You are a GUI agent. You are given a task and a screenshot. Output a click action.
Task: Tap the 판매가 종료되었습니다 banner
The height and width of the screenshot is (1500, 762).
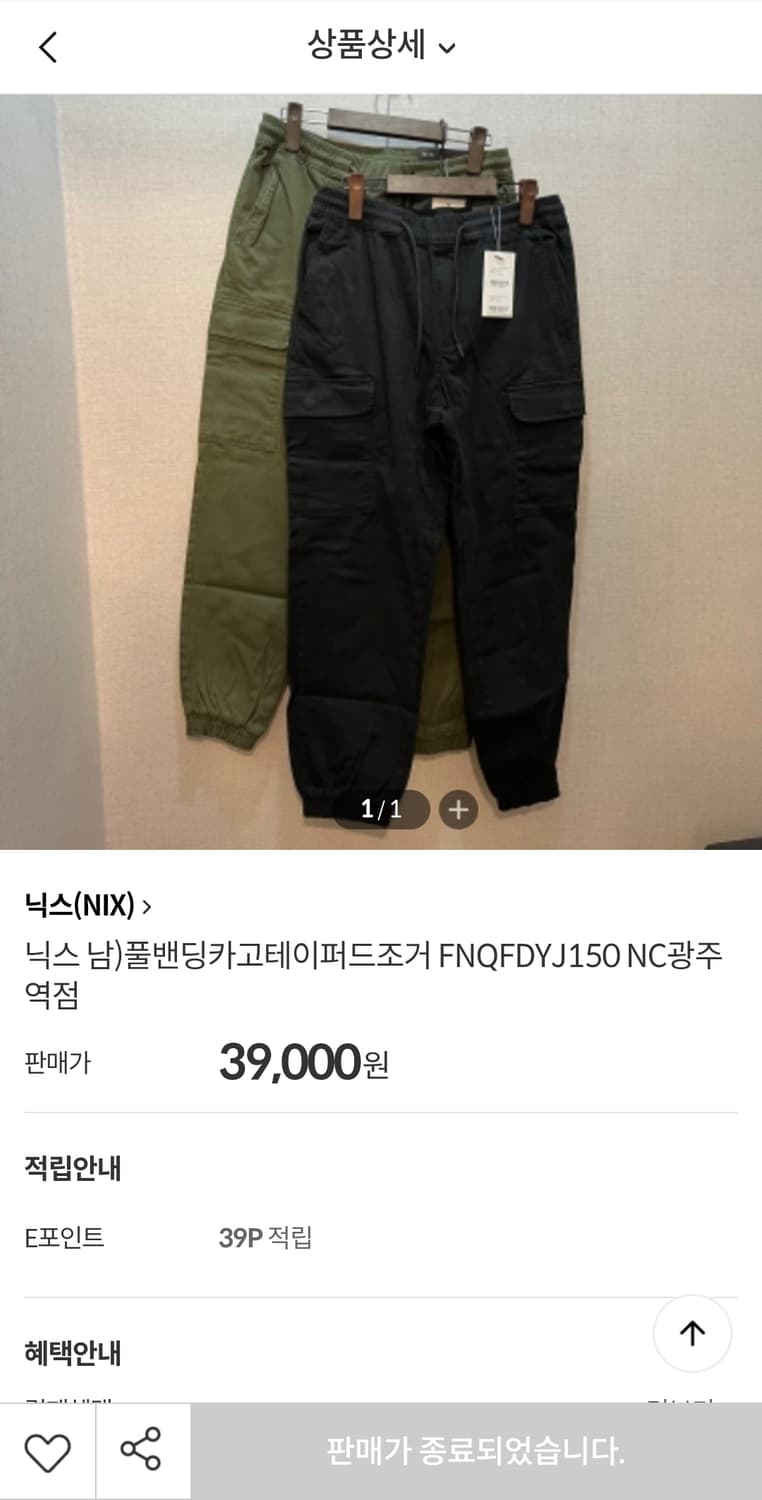(475, 1452)
